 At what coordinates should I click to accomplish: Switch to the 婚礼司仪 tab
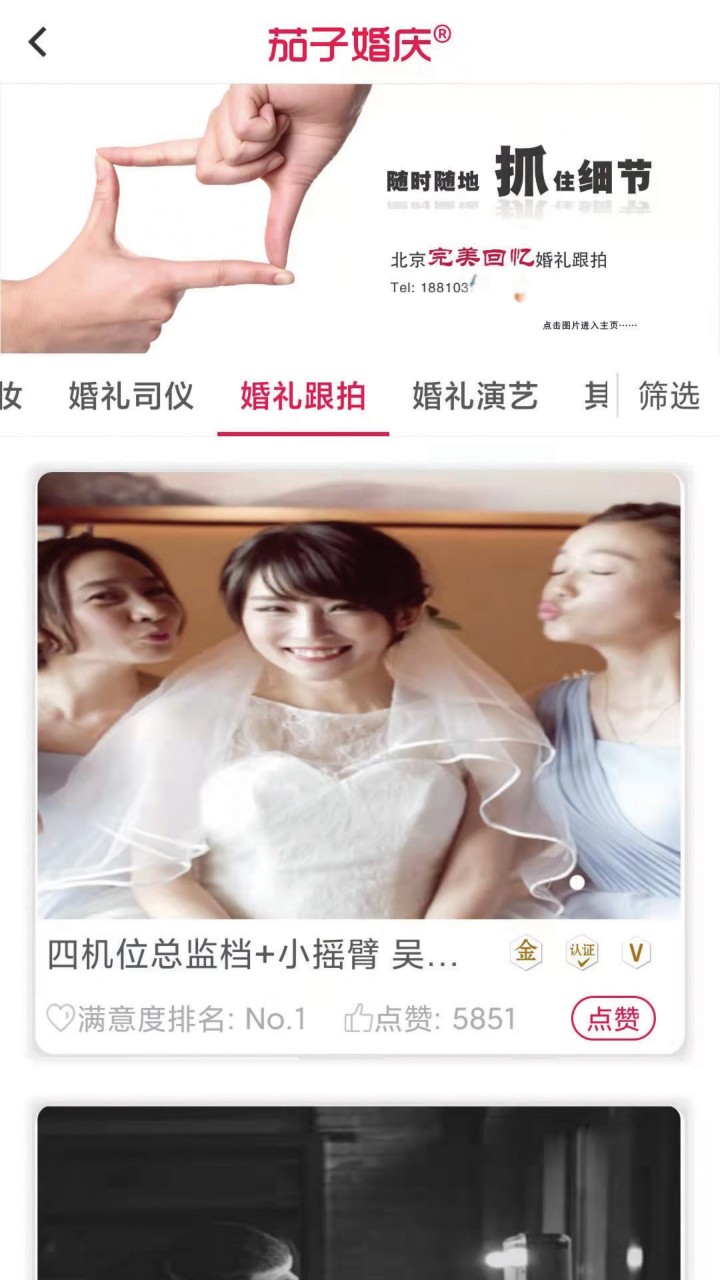(131, 397)
